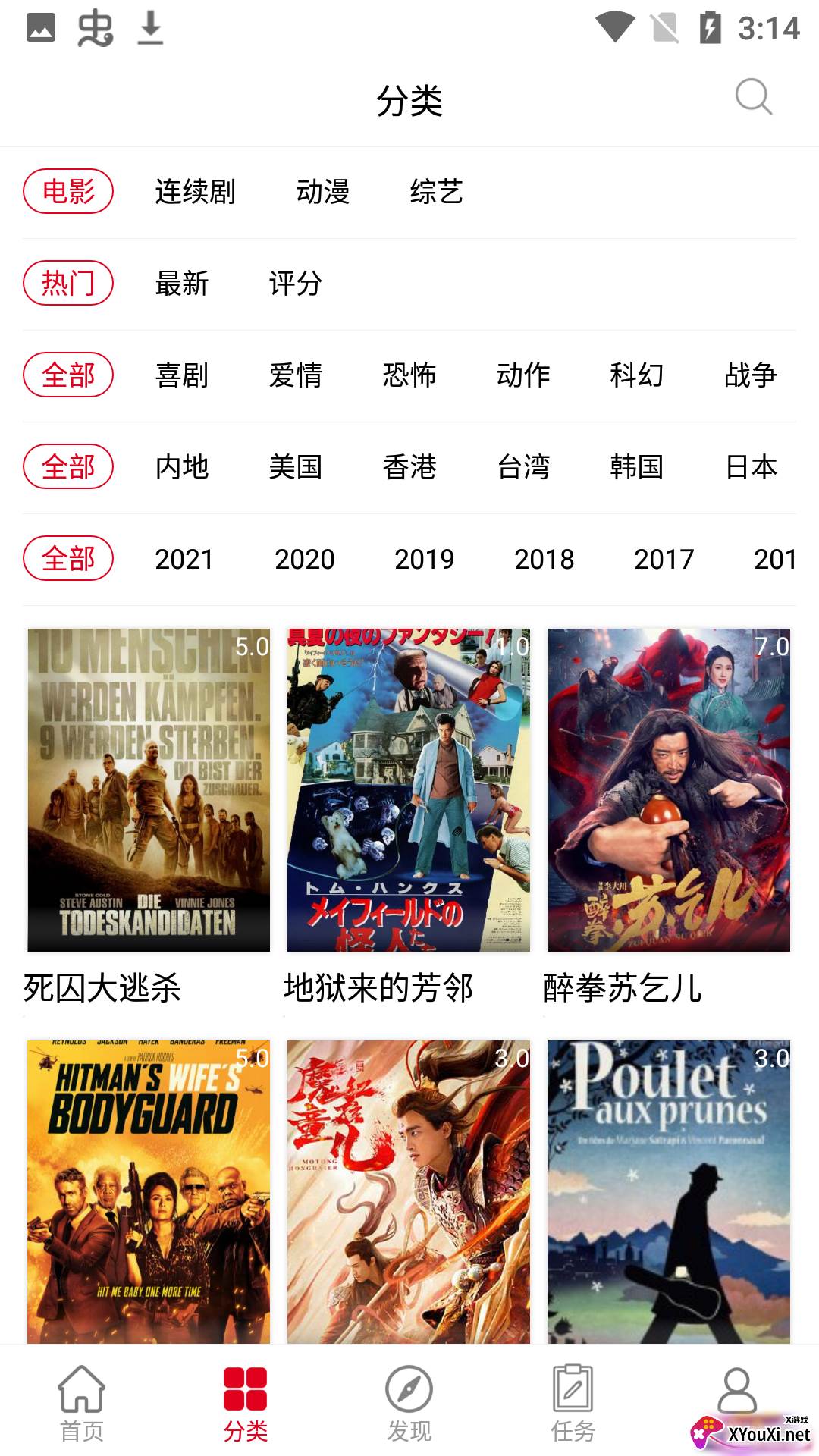The height and width of the screenshot is (1456, 819).
Task: Filter by 恐怖 genre
Action: 409,375
